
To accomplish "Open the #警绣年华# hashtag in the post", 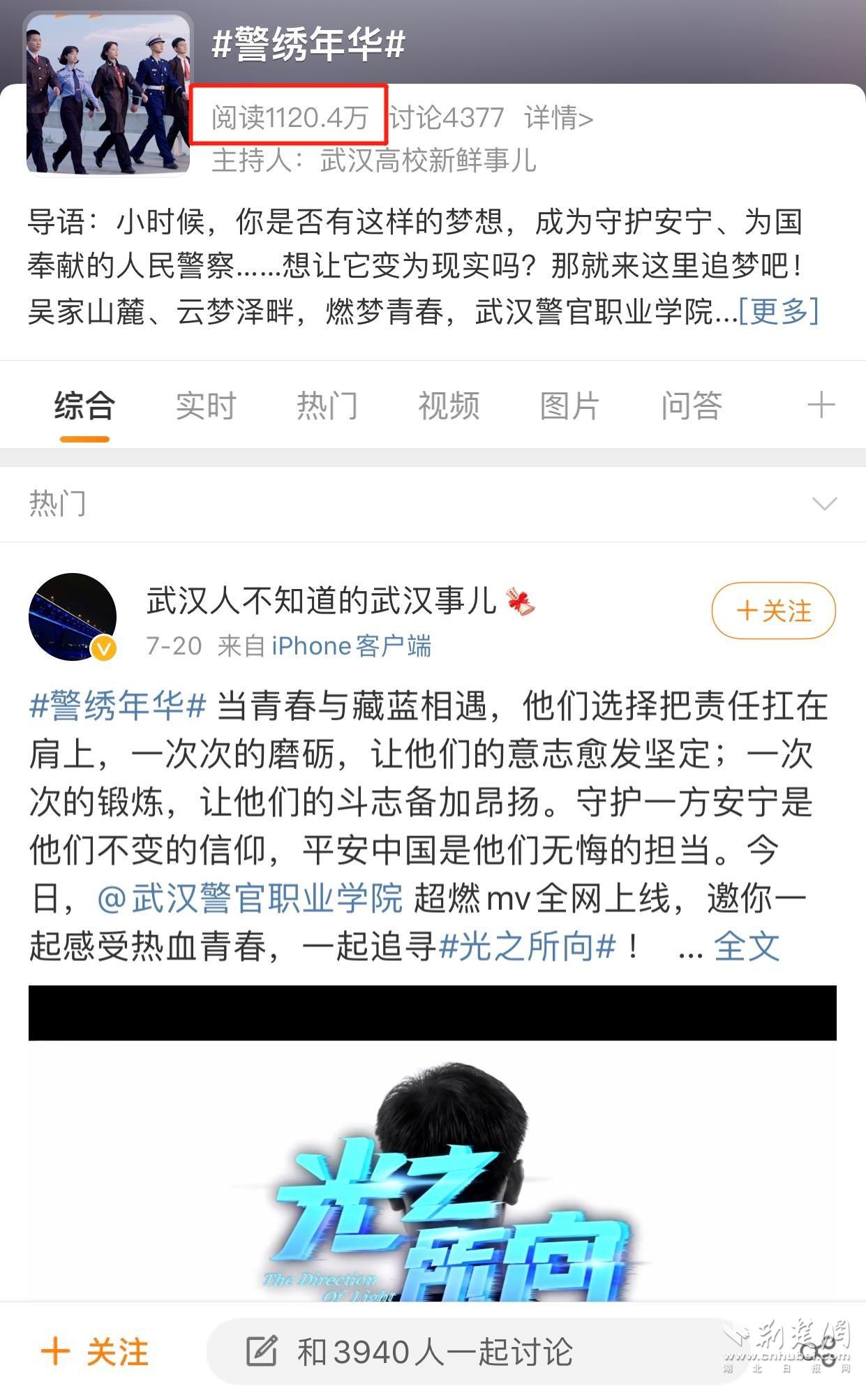I will (118, 706).
